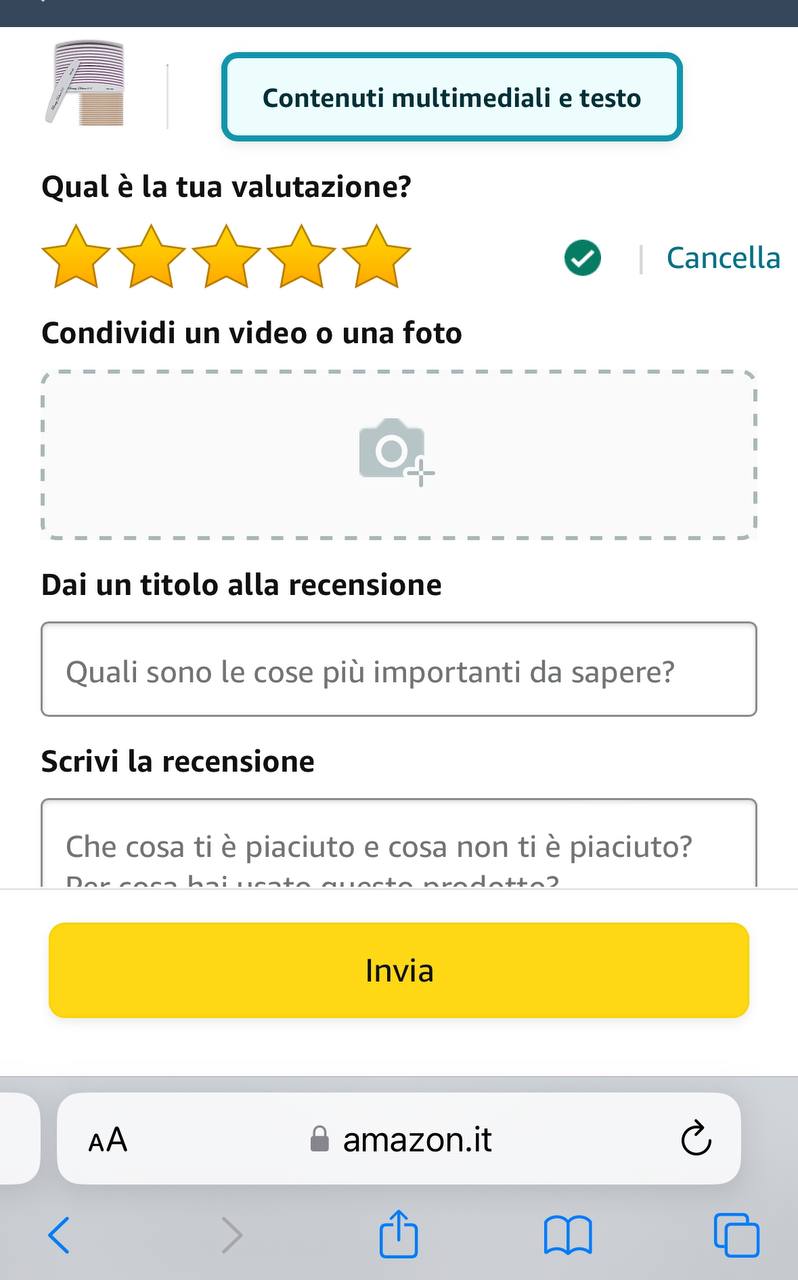Go back in Safari
798x1280 pixels.
[x=60, y=1236]
